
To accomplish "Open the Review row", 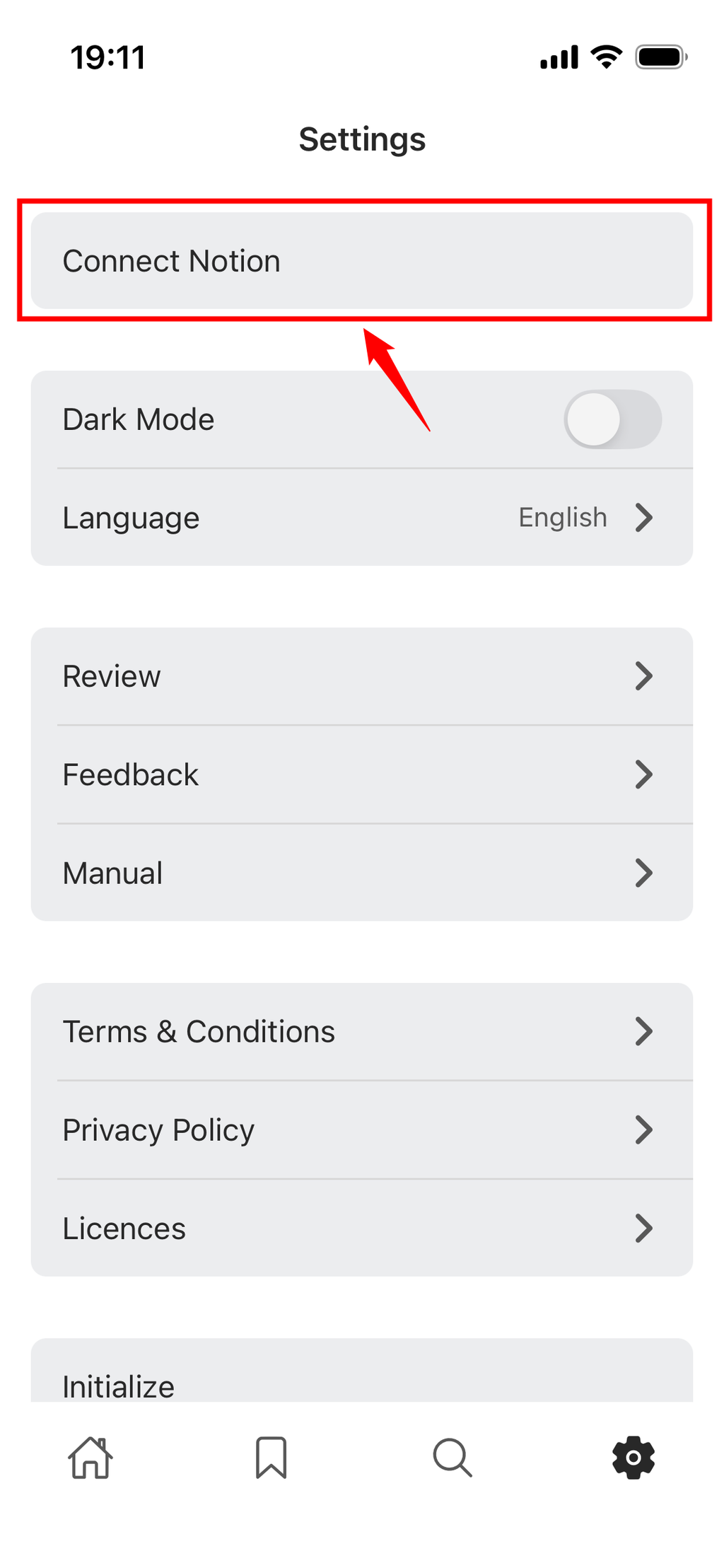I will [361, 676].
